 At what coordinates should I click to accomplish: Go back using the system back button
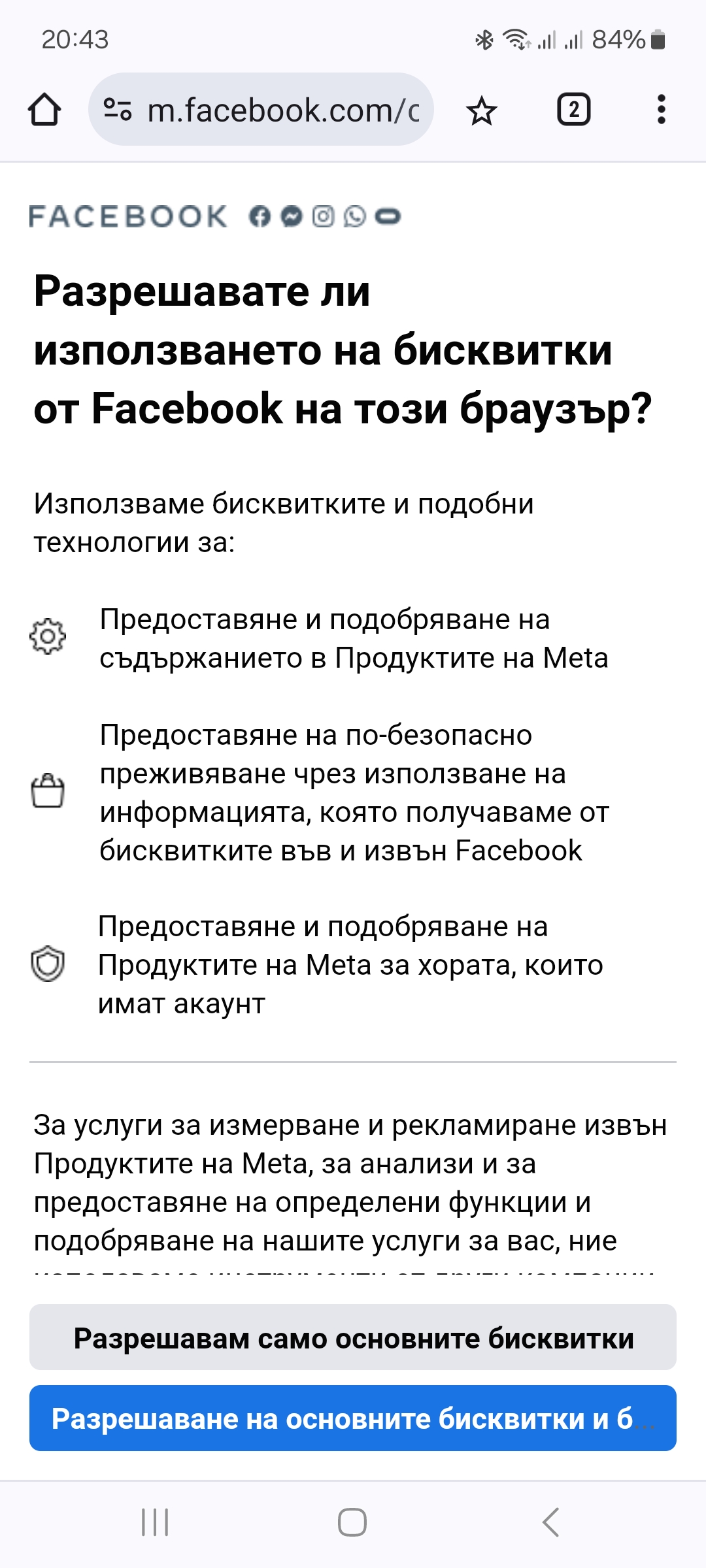coord(550,1522)
